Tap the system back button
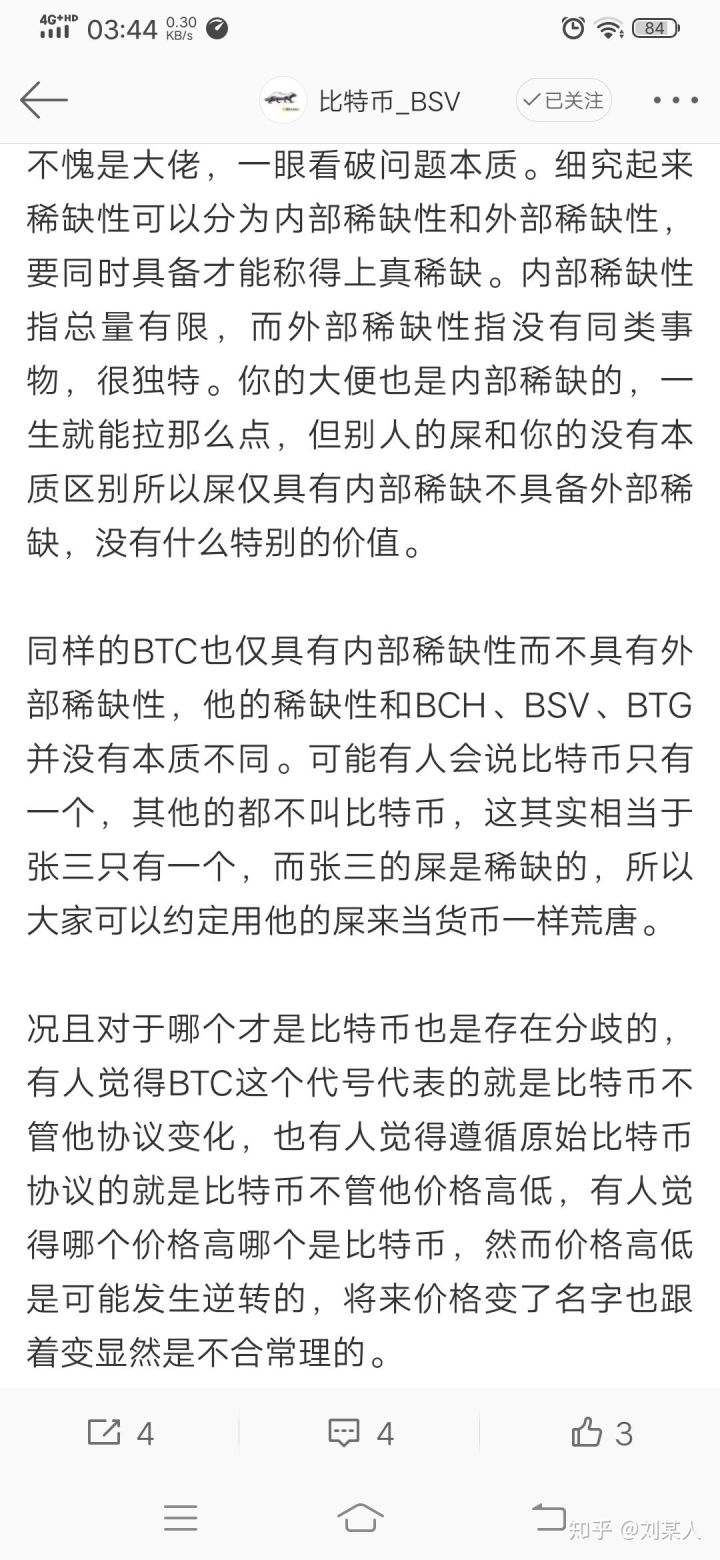This screenshot has width=720, height=1560. point(548,1517)
